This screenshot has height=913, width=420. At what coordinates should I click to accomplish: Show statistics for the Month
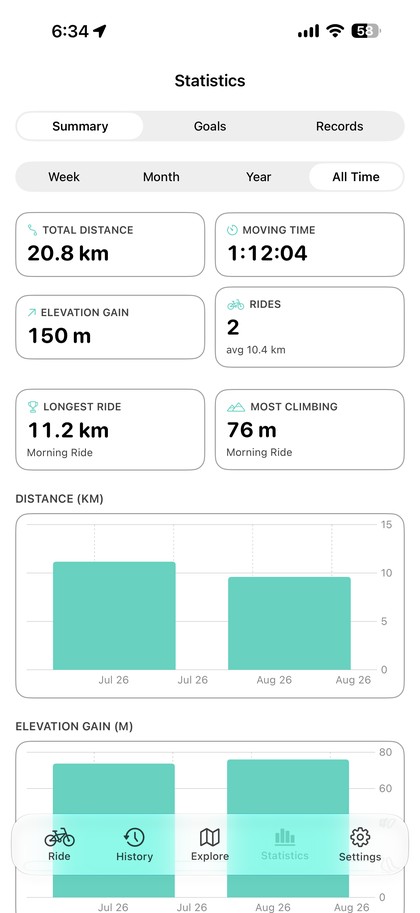tap(161, 177)
